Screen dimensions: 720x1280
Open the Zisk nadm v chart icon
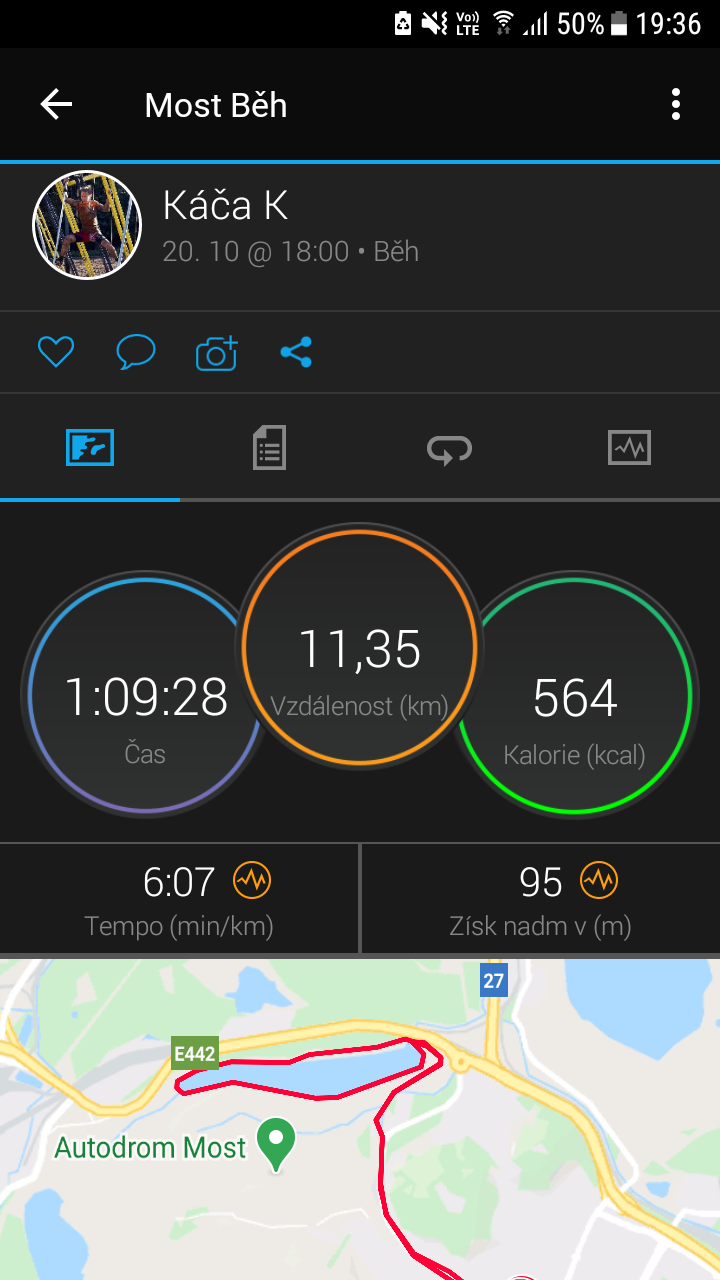coord(599,881)
